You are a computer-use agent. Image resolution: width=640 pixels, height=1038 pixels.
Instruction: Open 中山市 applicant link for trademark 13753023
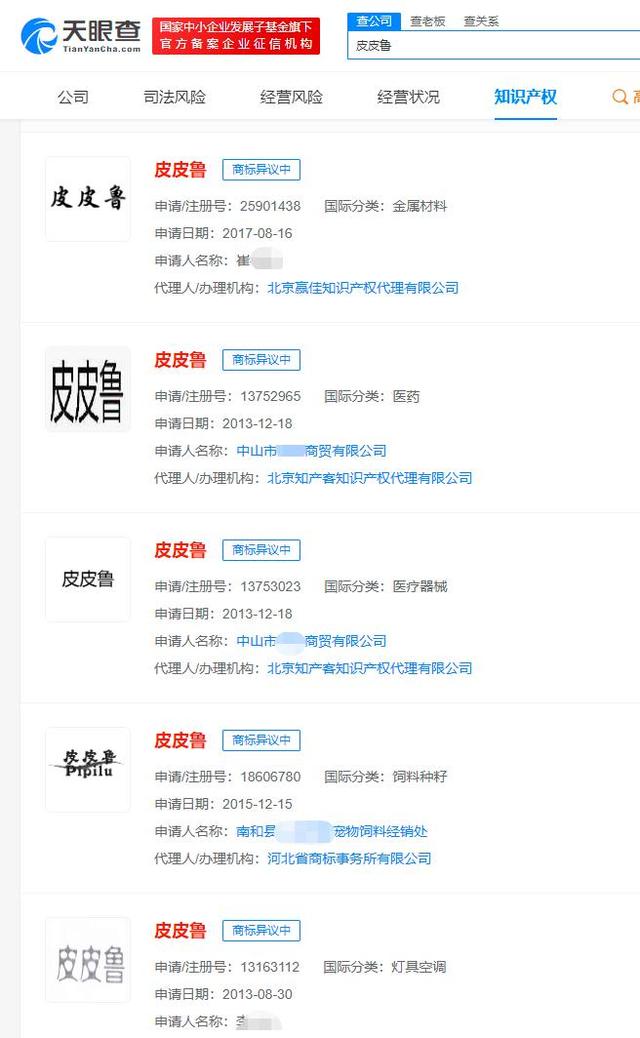pos(311,641)
